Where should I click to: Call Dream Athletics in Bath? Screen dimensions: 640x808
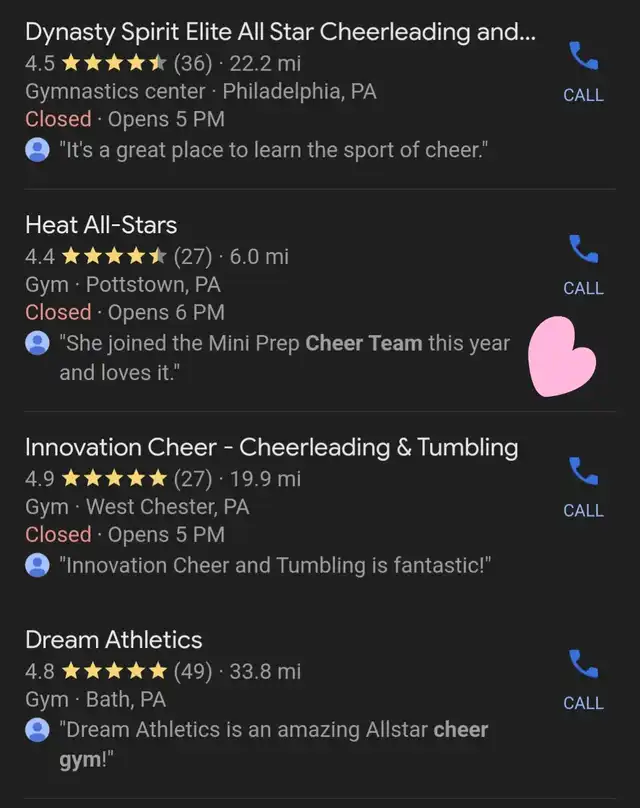tap(583, 679)
